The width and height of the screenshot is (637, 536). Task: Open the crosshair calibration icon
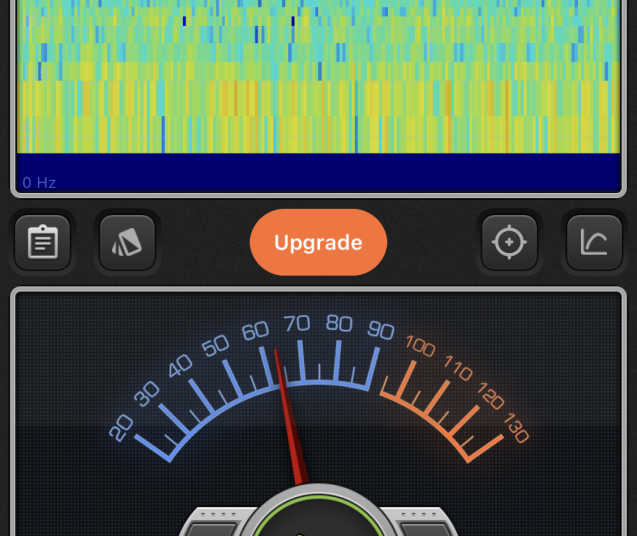pyautogui.click(x=509, y=242)
